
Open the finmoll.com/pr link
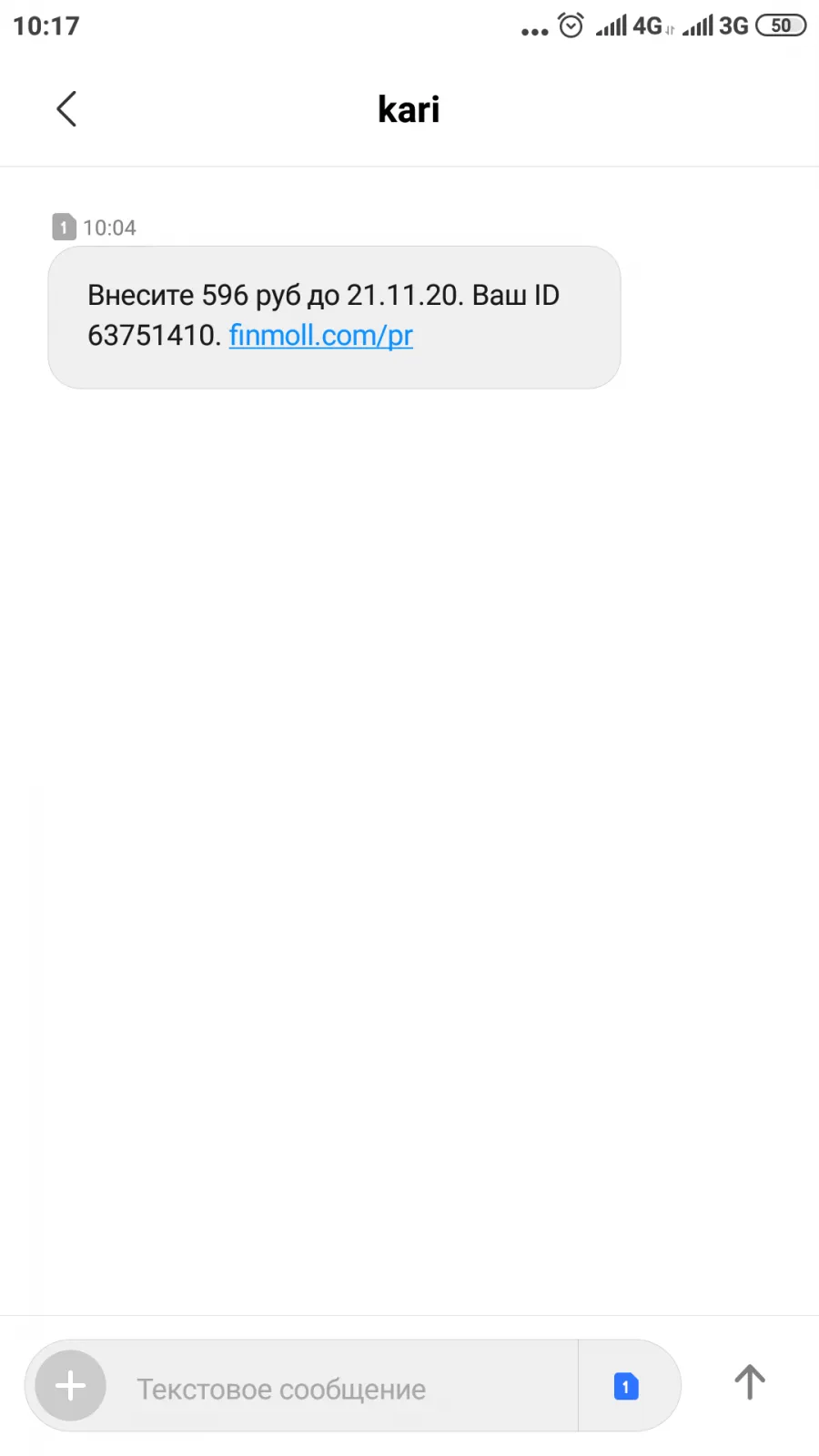coord(320,336)
